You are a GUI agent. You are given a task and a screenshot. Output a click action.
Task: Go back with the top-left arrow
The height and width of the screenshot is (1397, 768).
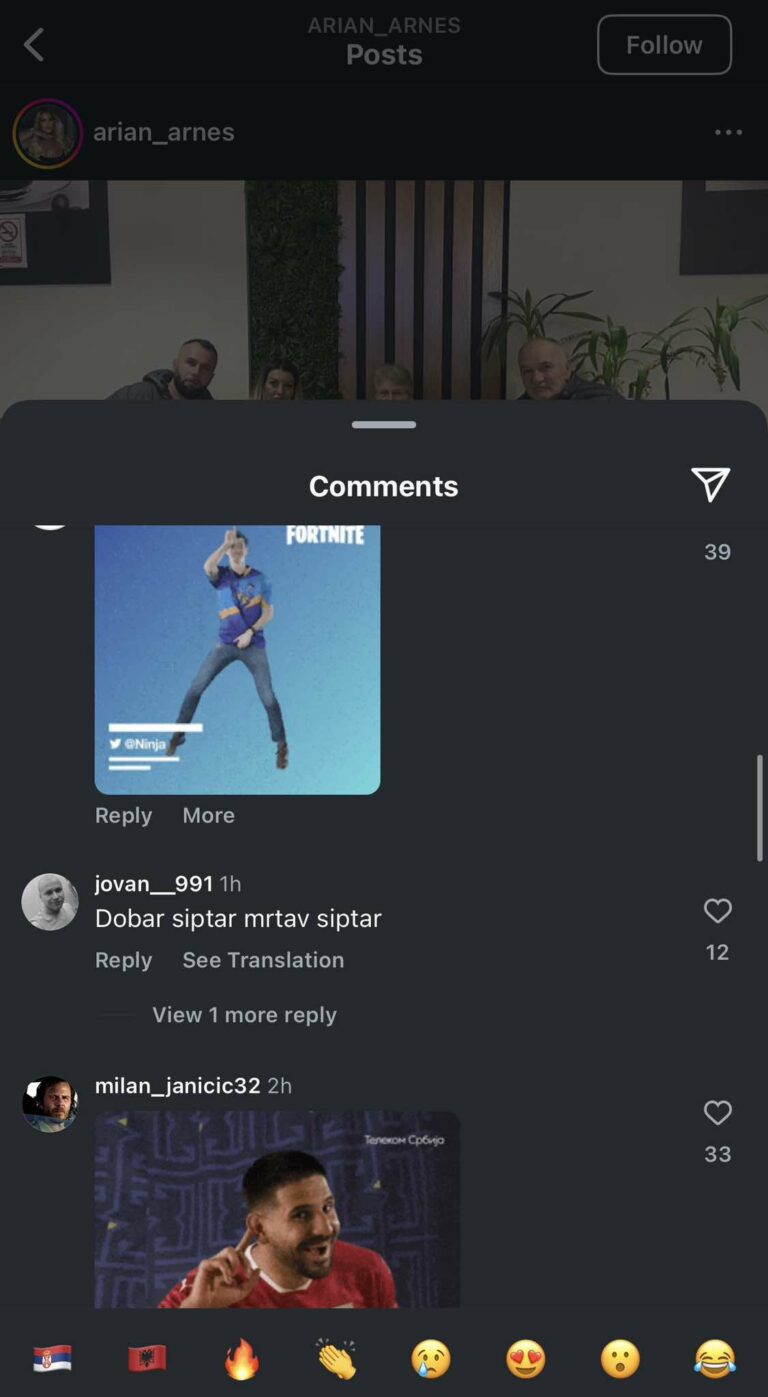34,45
